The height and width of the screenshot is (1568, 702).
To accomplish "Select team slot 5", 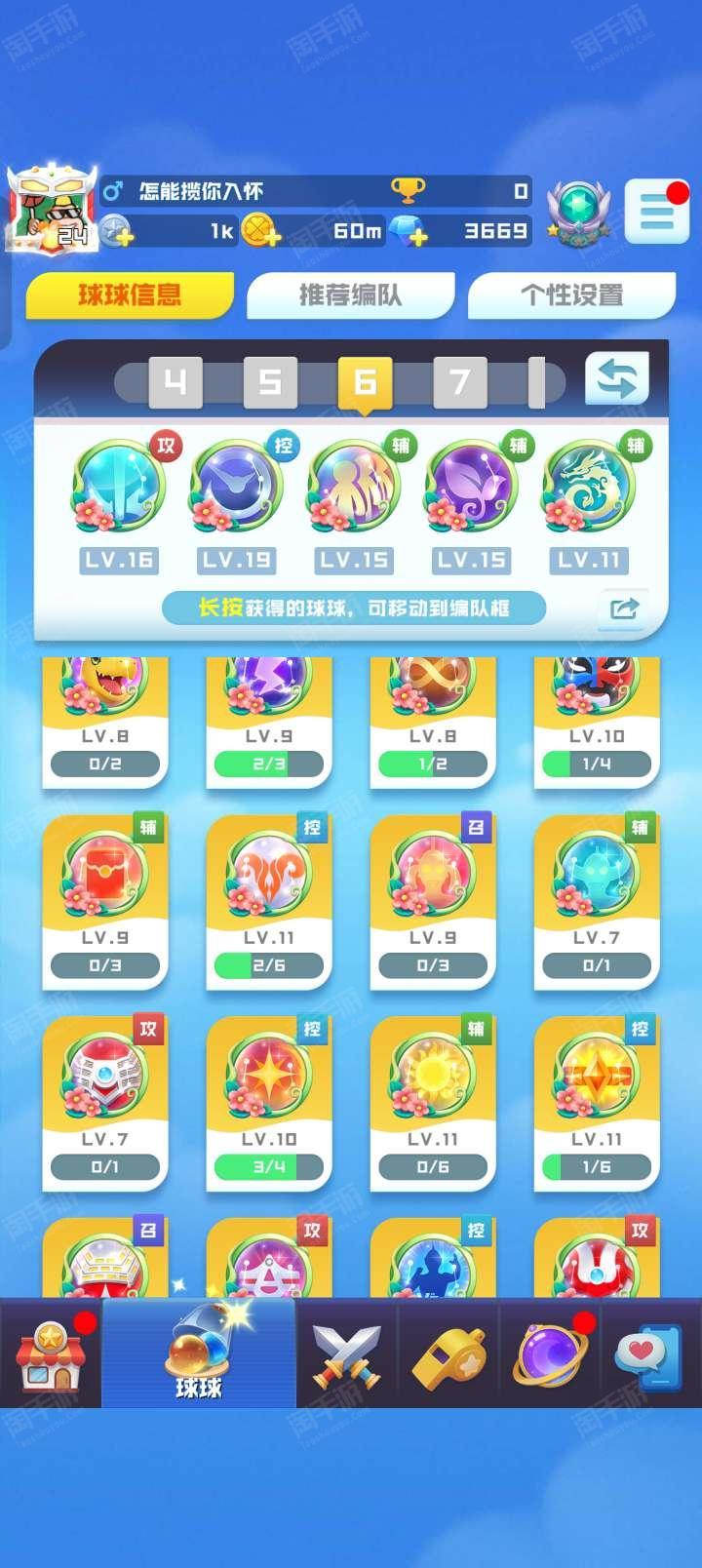I will pyautogui.click(x=270, y=381).
